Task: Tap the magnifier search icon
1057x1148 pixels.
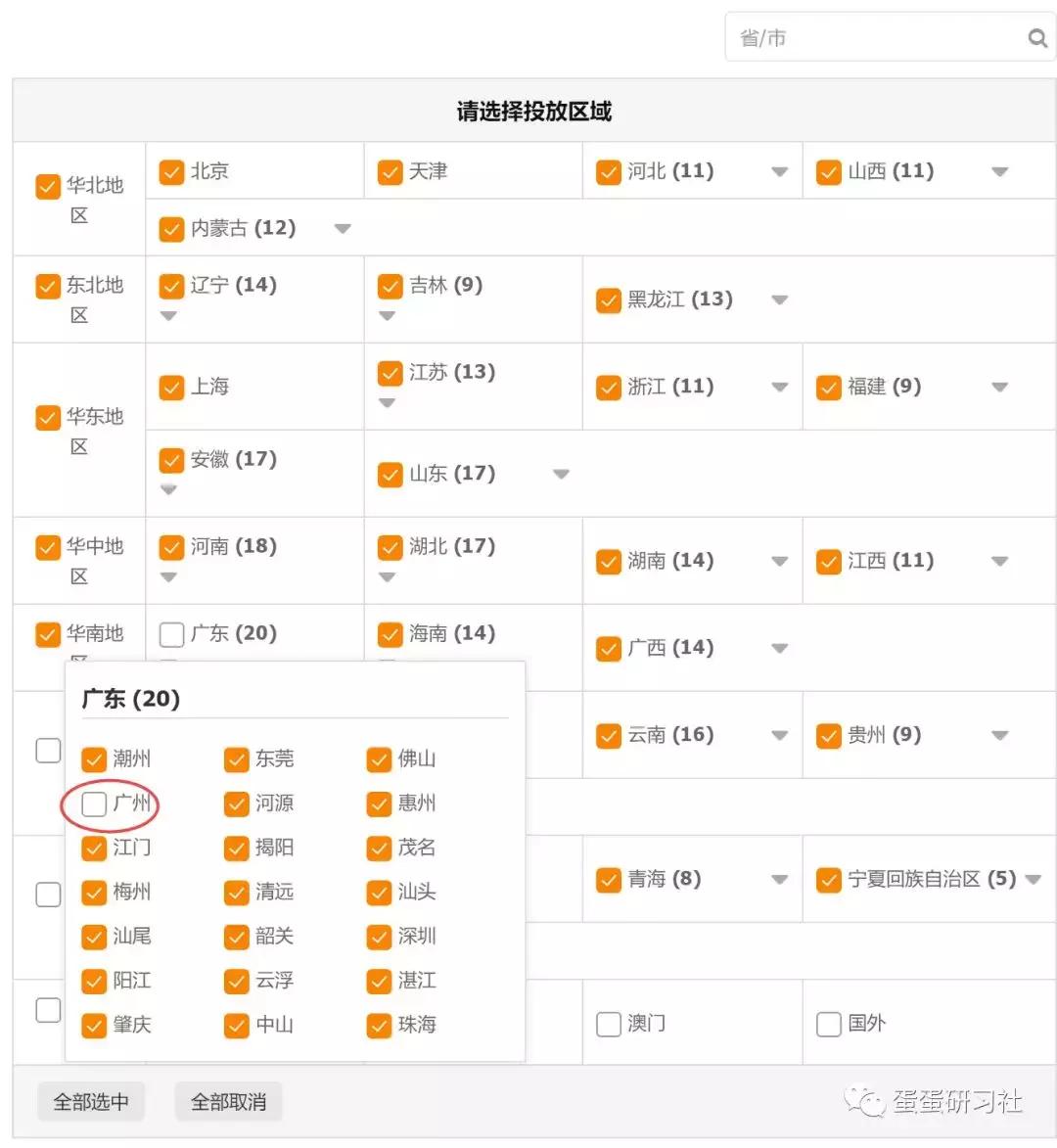Action: pyautogui.click(x=1037, y=38)
